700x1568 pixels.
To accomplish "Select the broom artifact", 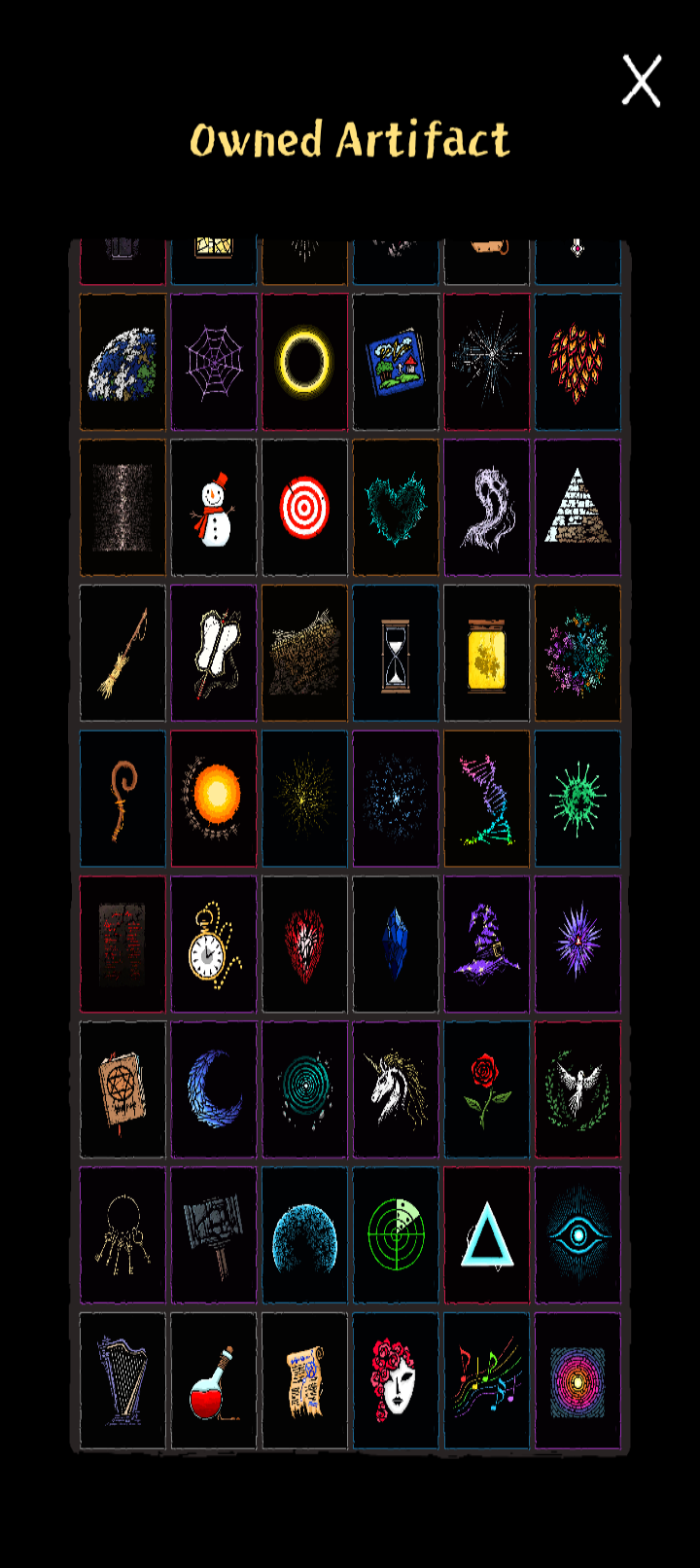I will [122, 654].
